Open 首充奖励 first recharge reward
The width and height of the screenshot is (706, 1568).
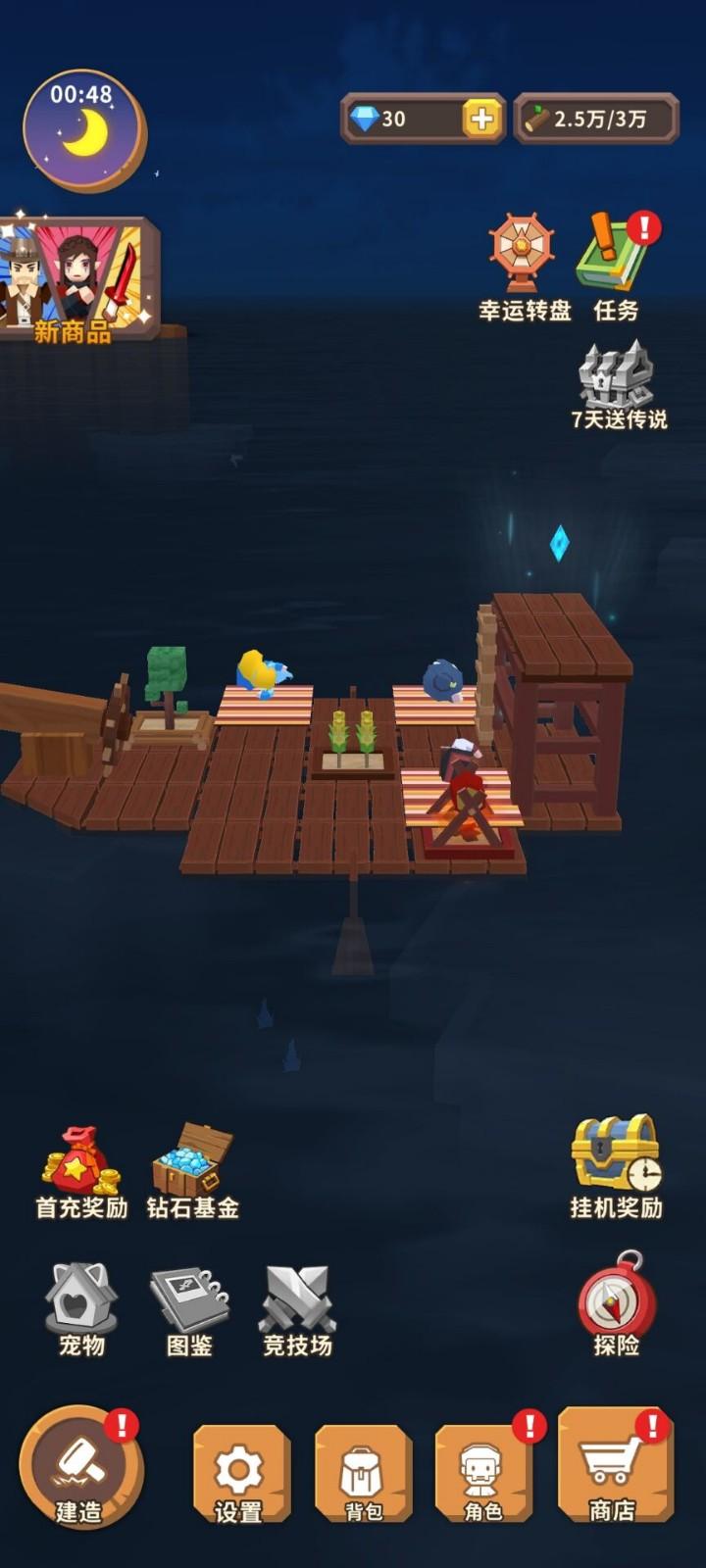pos(81,1171)
